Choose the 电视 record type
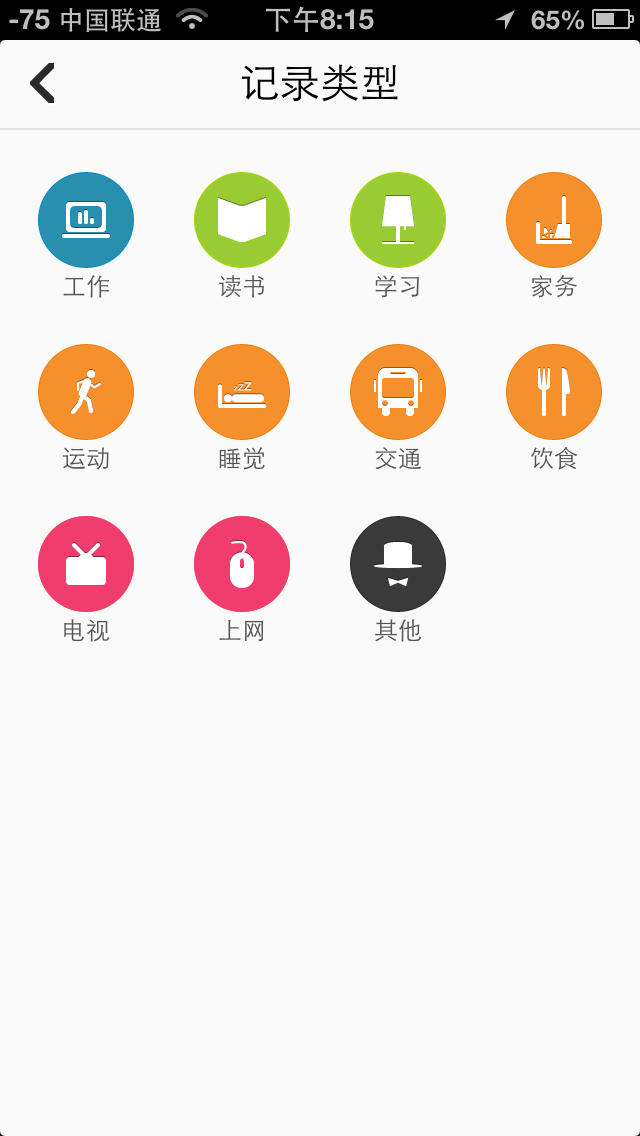This screenshot has width=640, height=1136. (x=86, y=564)
